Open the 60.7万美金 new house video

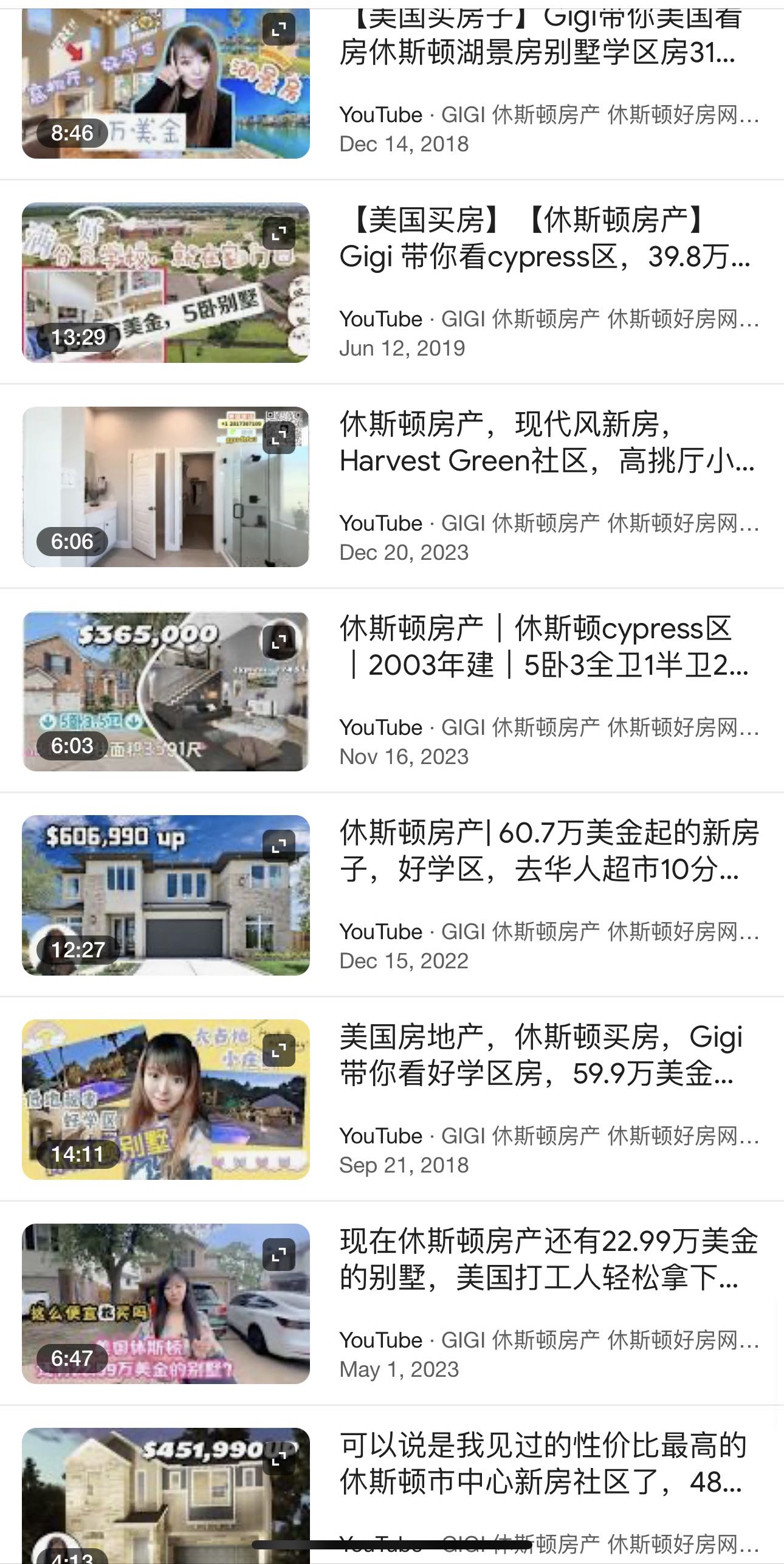point(548,852)
